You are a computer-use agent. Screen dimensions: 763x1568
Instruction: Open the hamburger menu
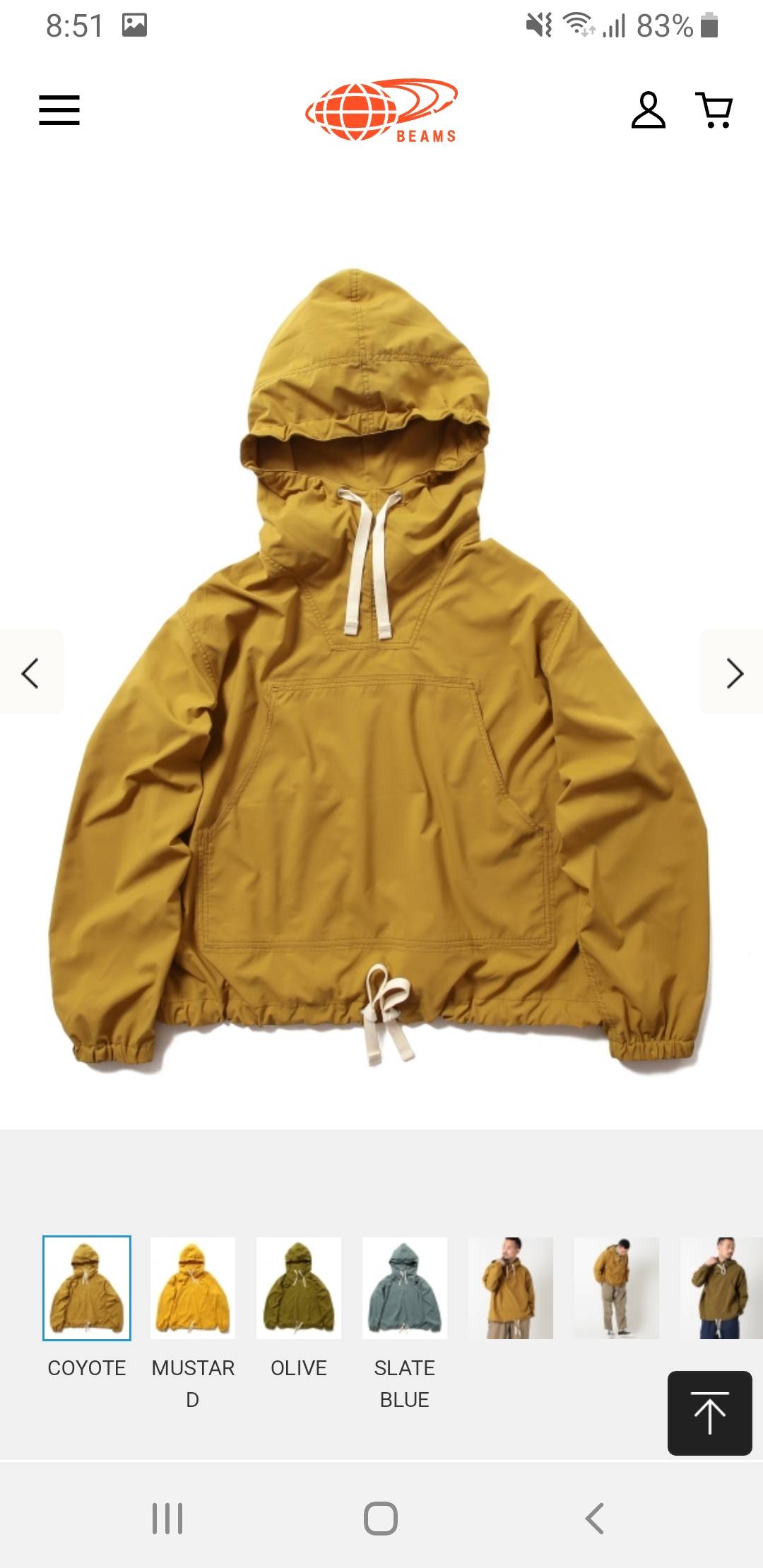click(x=59, y=110)
